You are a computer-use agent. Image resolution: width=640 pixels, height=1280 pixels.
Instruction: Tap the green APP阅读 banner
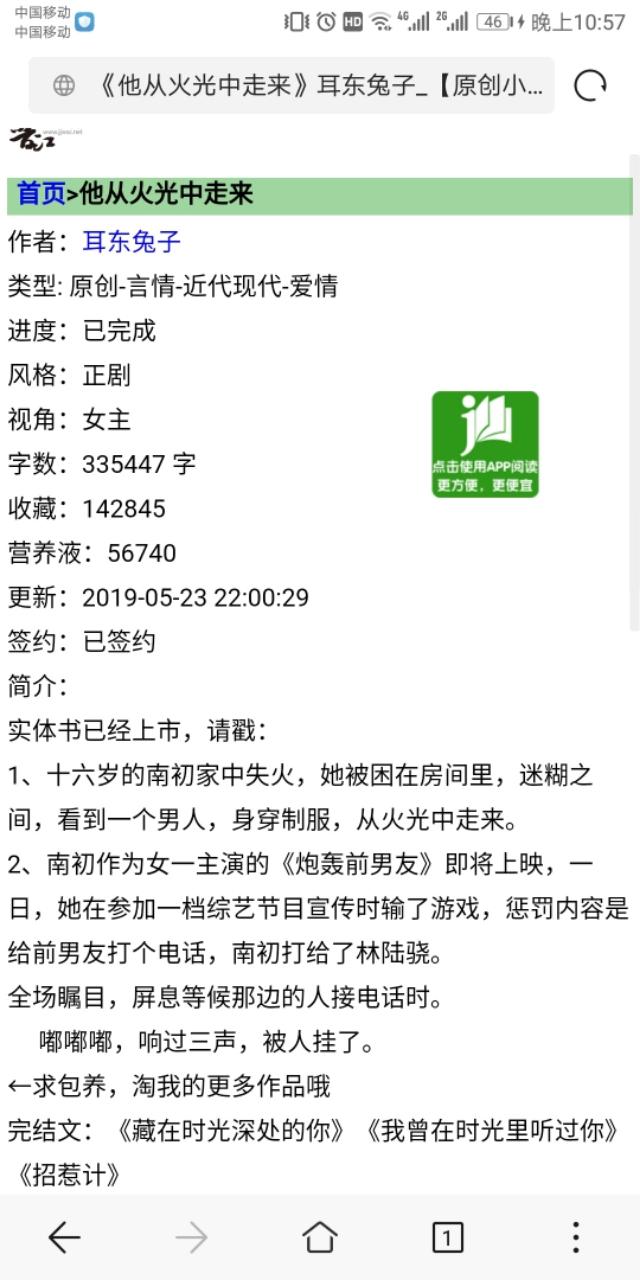(485, 444)
